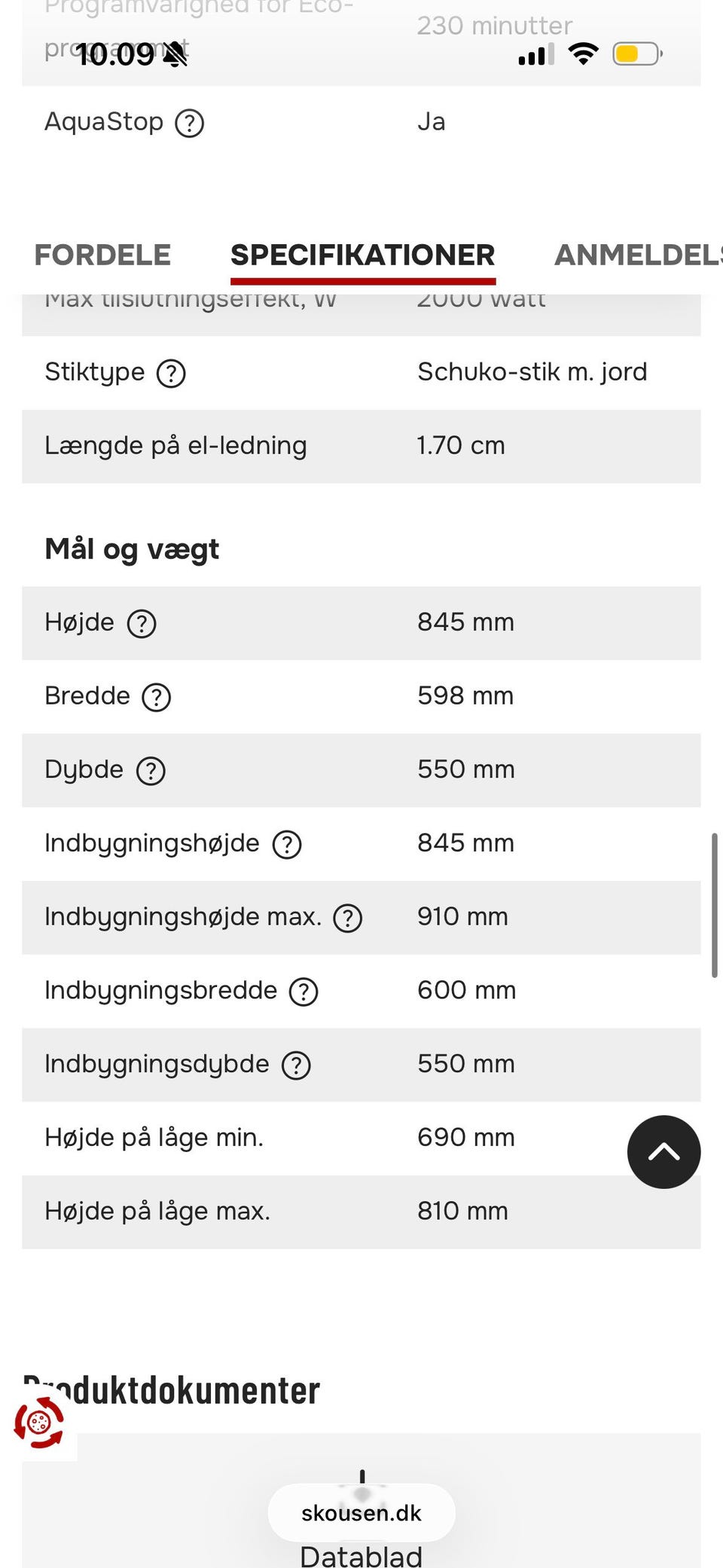Open the Højde help icon

(x=143, y=623)
